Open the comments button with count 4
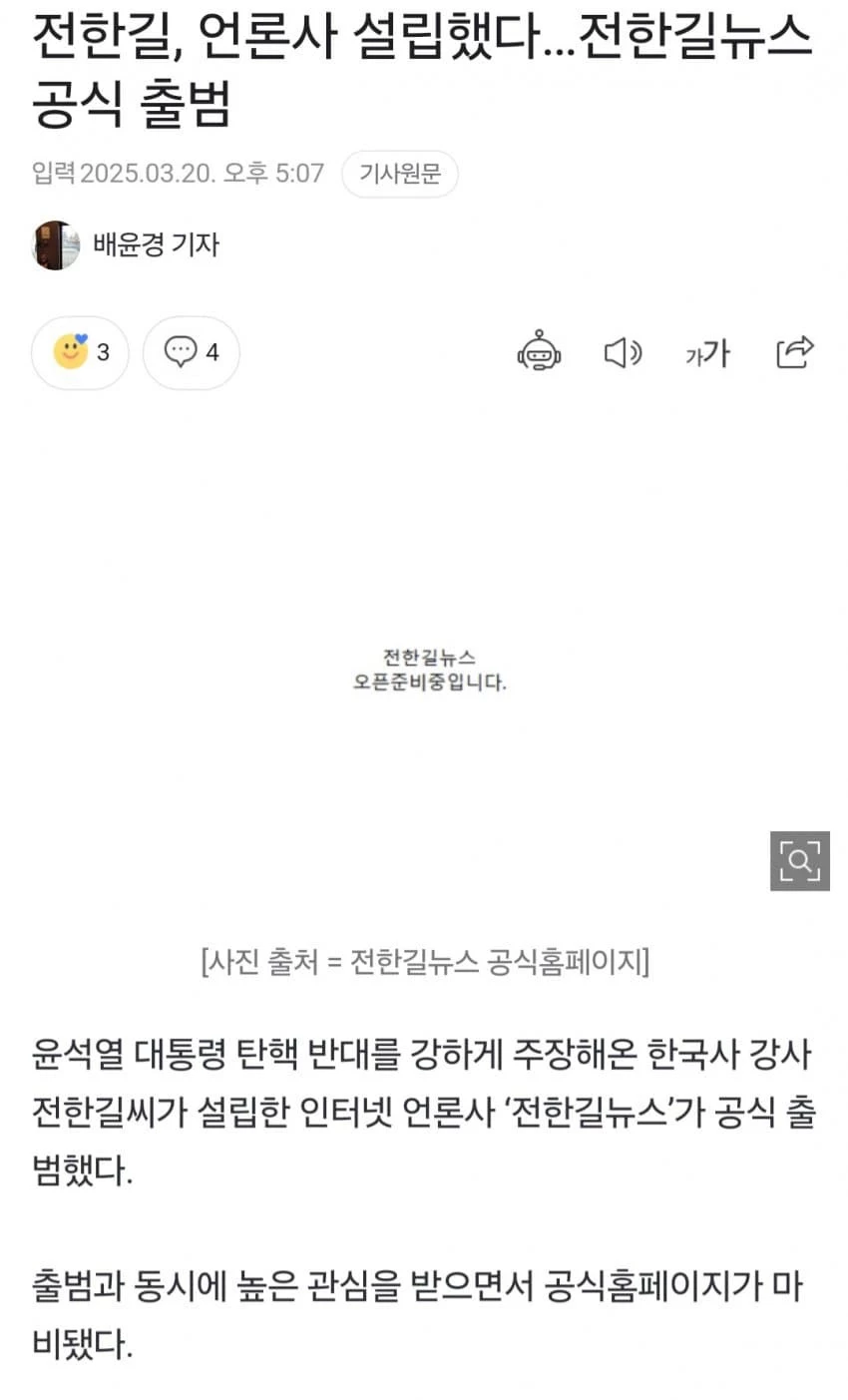Viewport: 848px width, 1400px height. click(x=192, y=352)
